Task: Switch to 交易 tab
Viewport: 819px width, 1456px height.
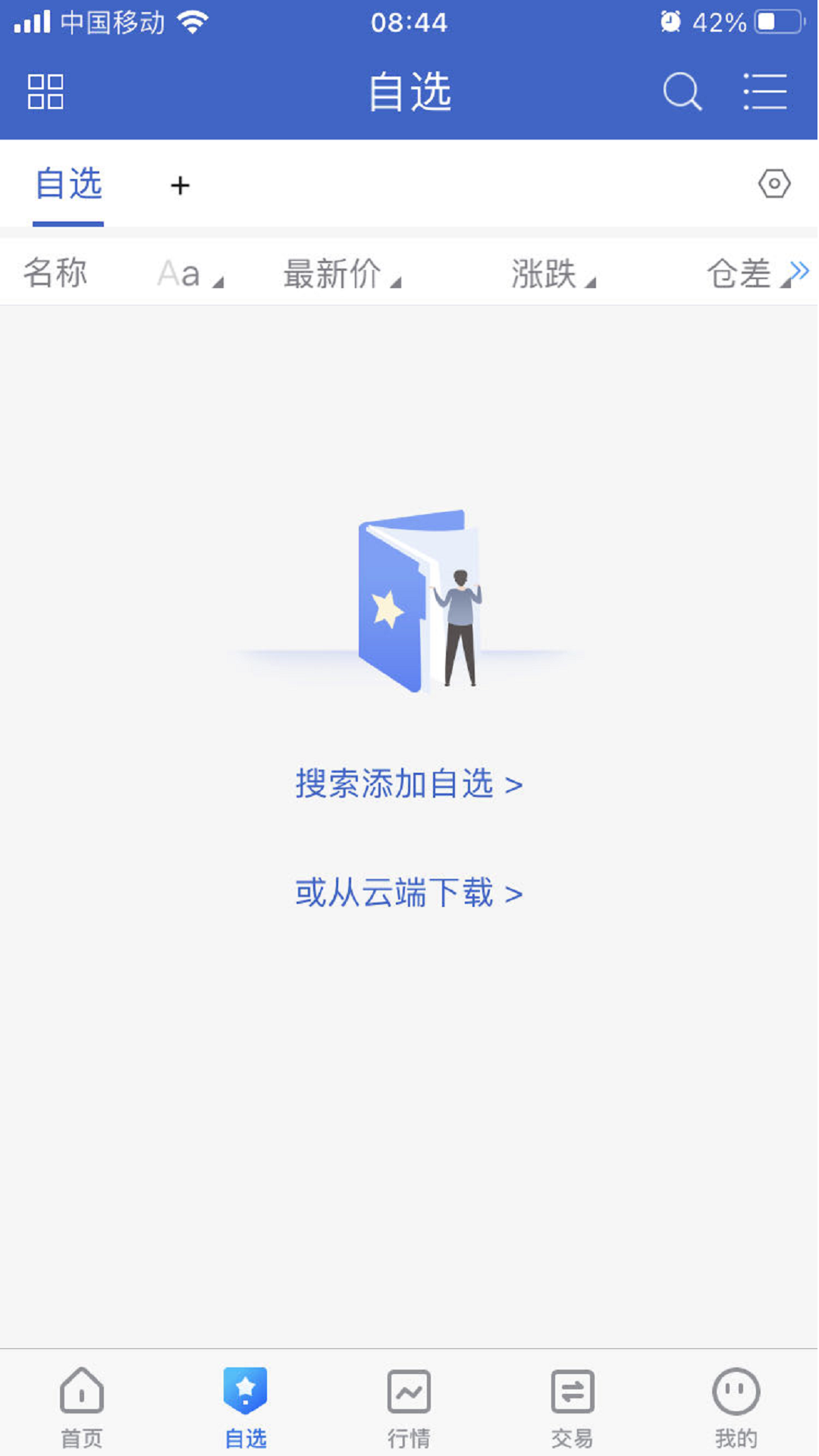Action: pyautogui.click(x=573, y=1407)
